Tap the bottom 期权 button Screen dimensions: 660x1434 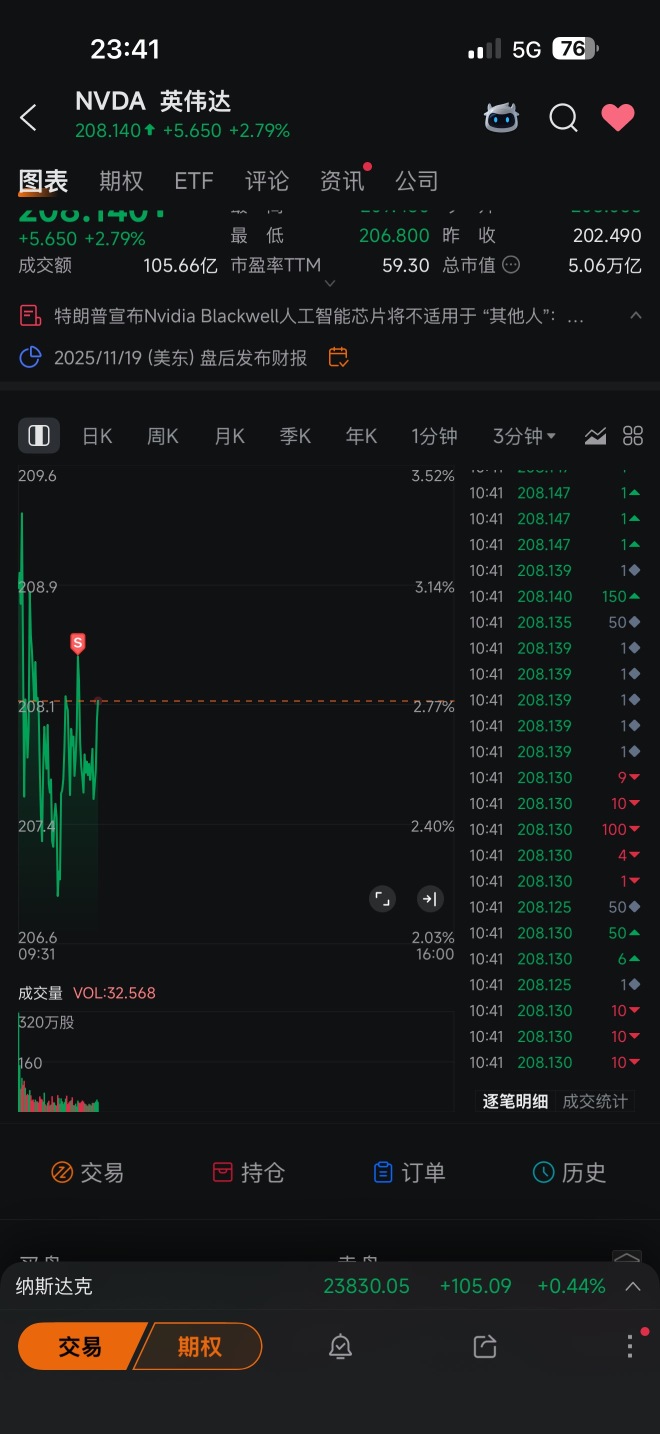tap(199, 1346)
